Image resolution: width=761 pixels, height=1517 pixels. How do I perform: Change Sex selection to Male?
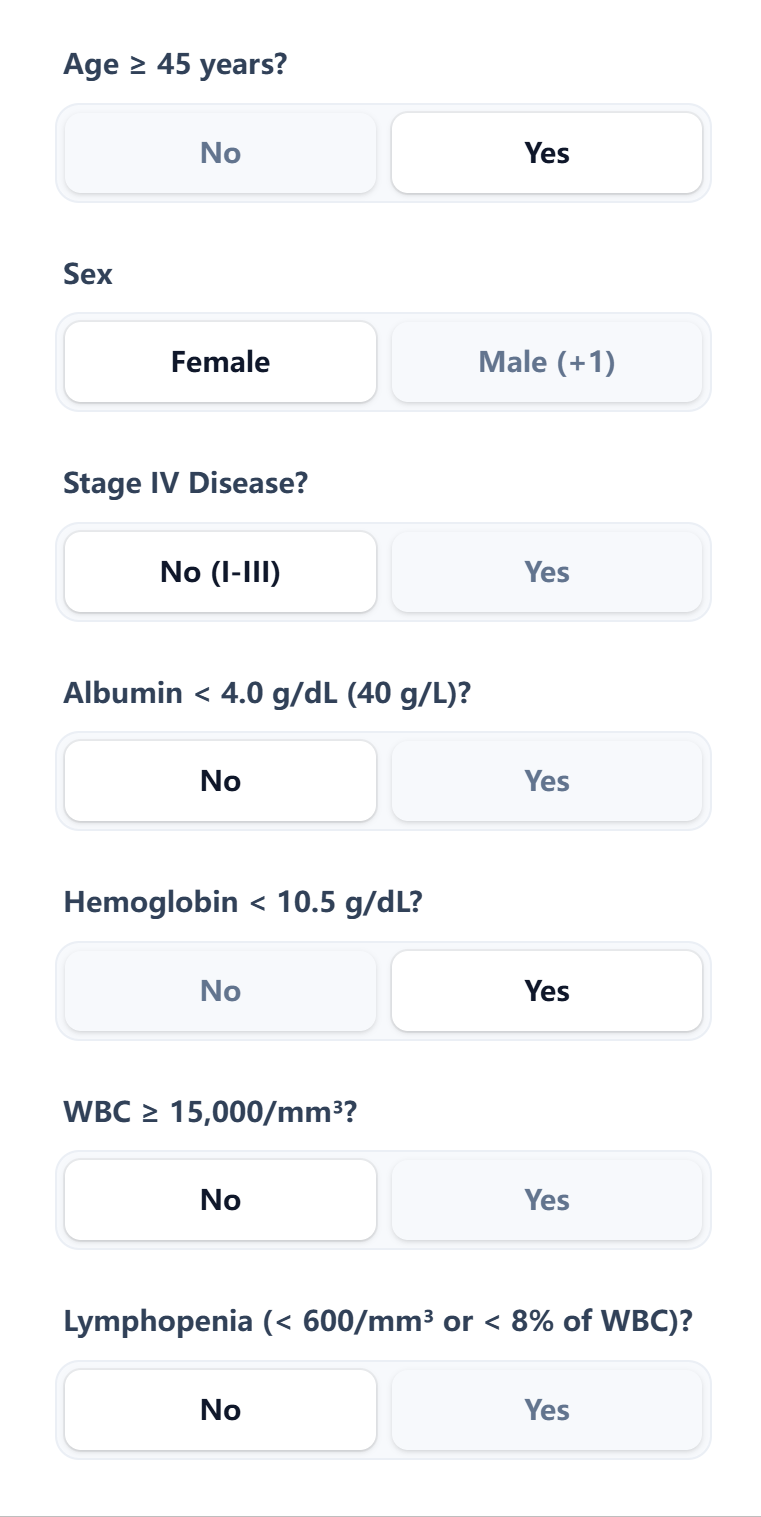point(547,362)
